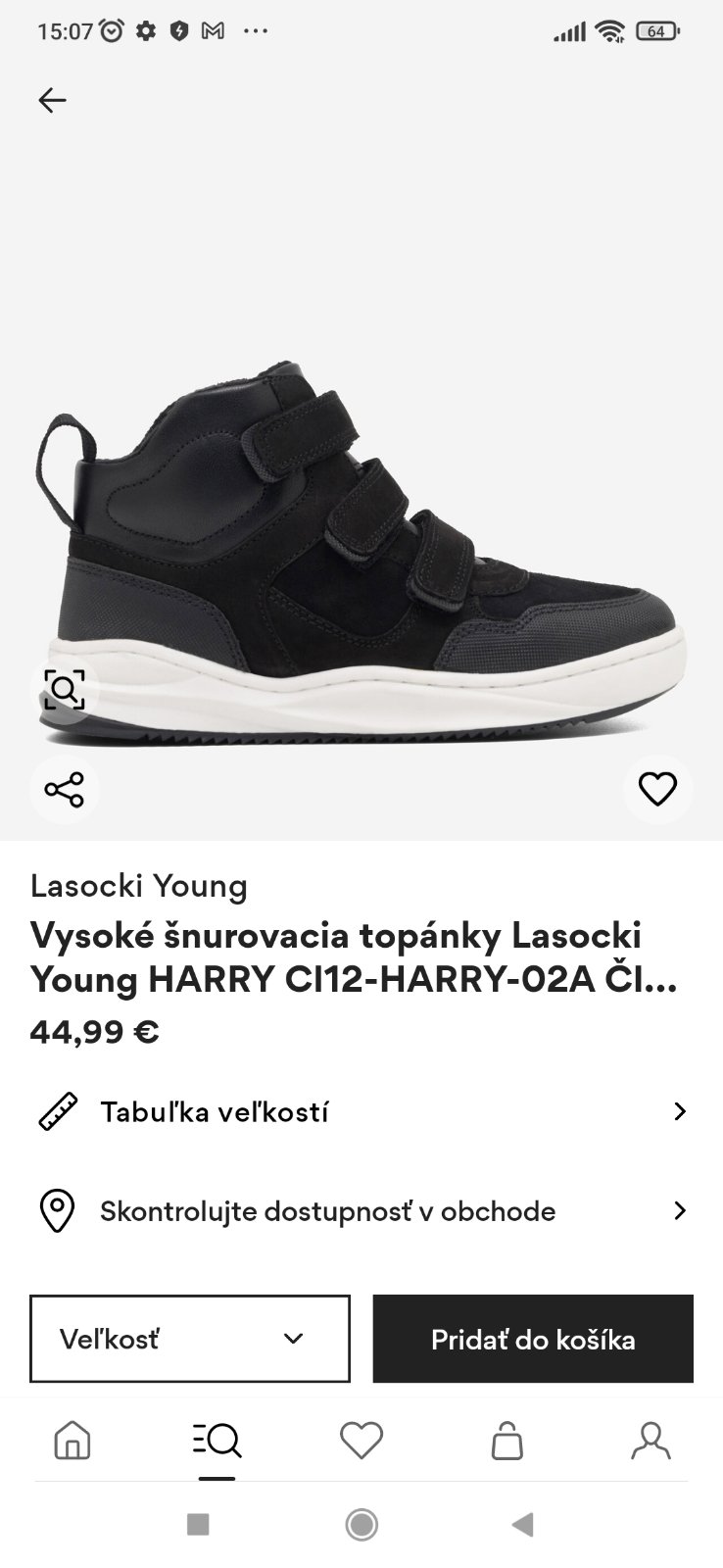This screenshot has height=1568, width=723.
Task: Open the search and categories tab
Action: 217,1441
